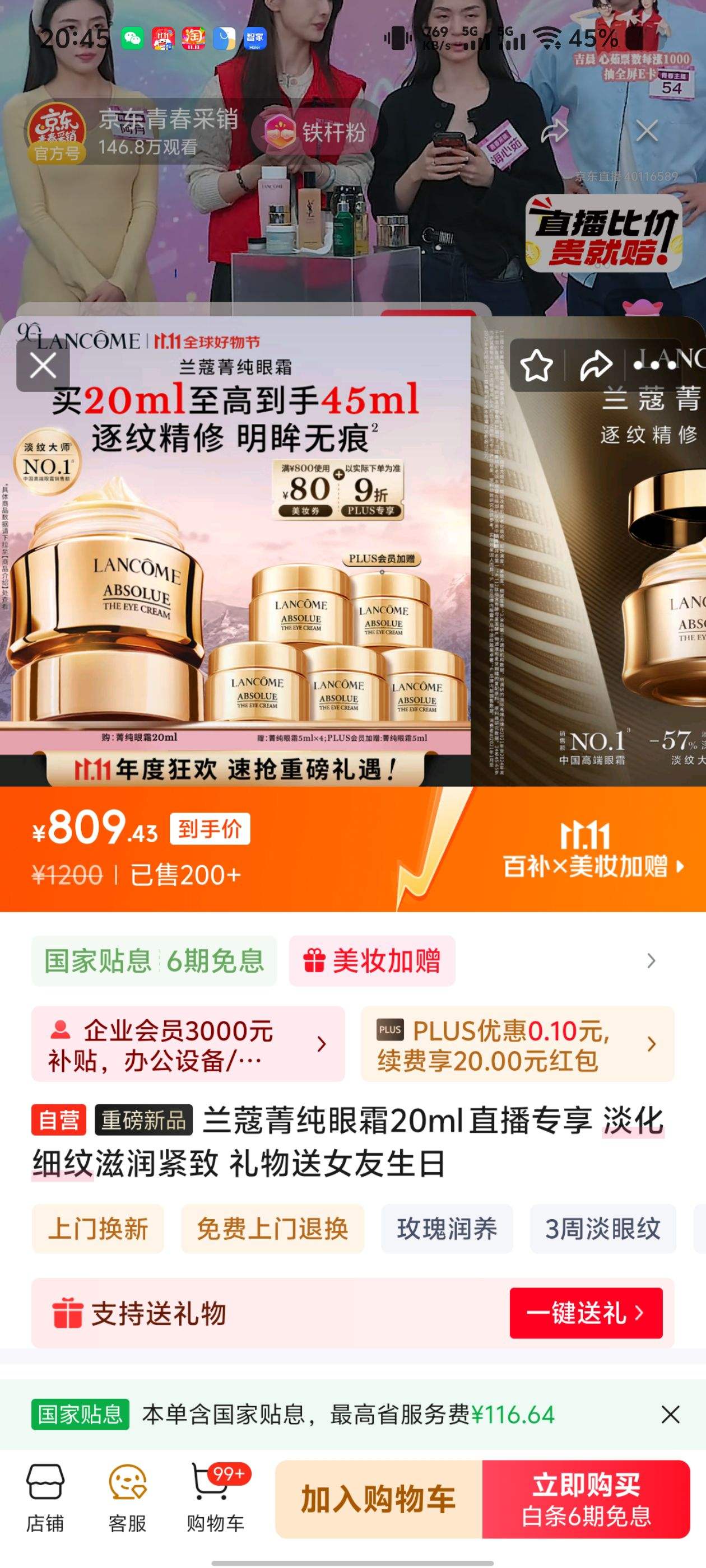706x1568 pixels.
Task: Favorite the product with the star icon
Action: pyautogui.click(x=538, y=366)
